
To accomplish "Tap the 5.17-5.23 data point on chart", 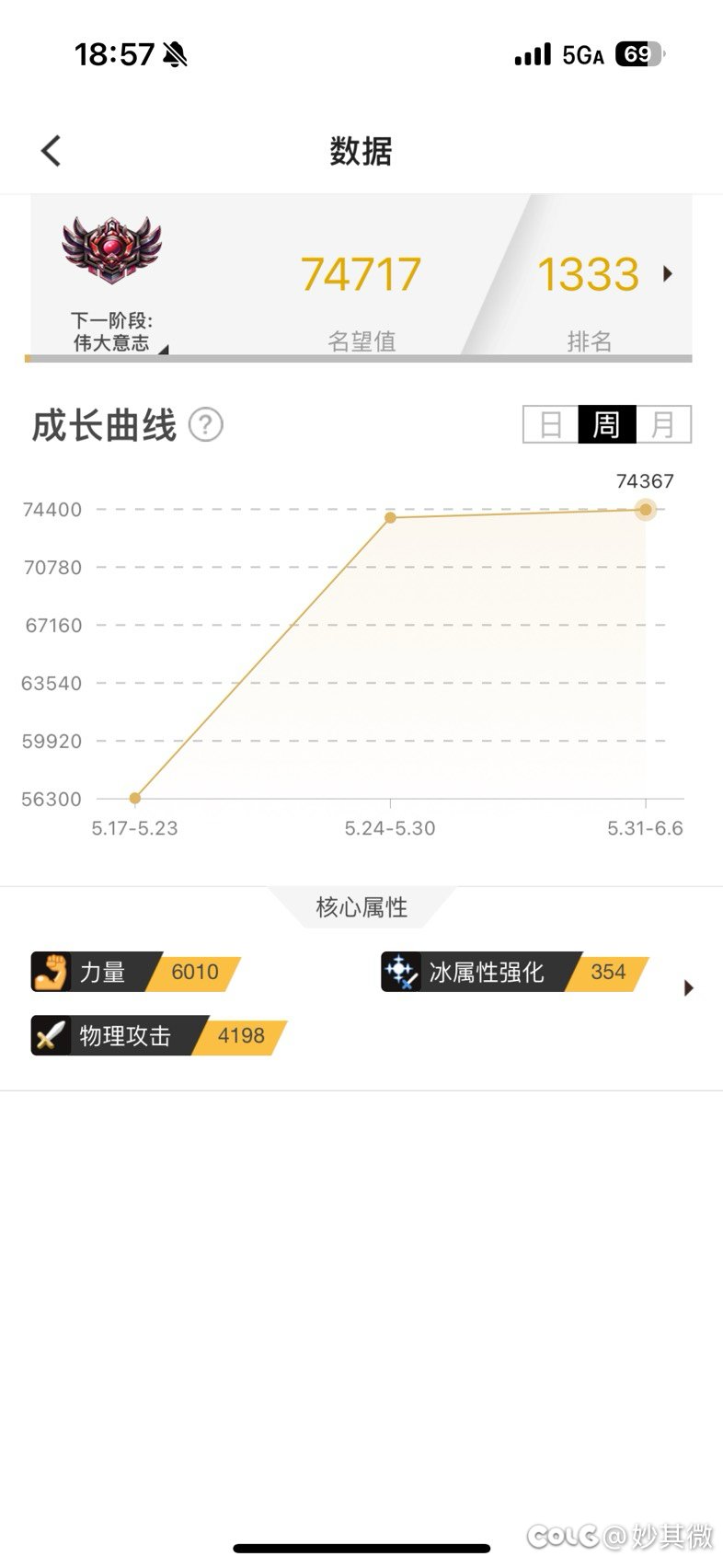I will [135, 798].
